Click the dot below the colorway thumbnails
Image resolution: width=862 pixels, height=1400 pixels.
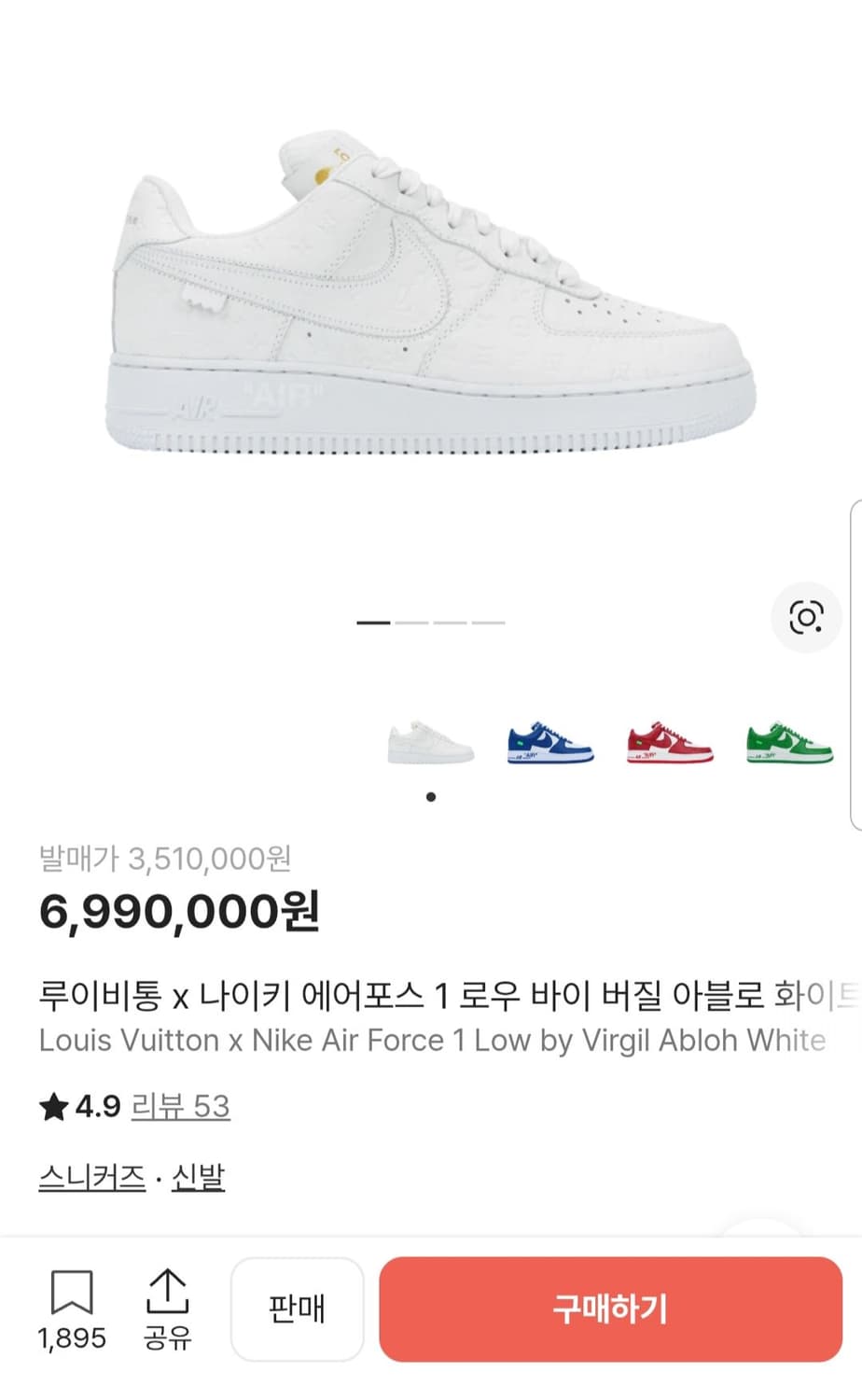tap(431, 796)
